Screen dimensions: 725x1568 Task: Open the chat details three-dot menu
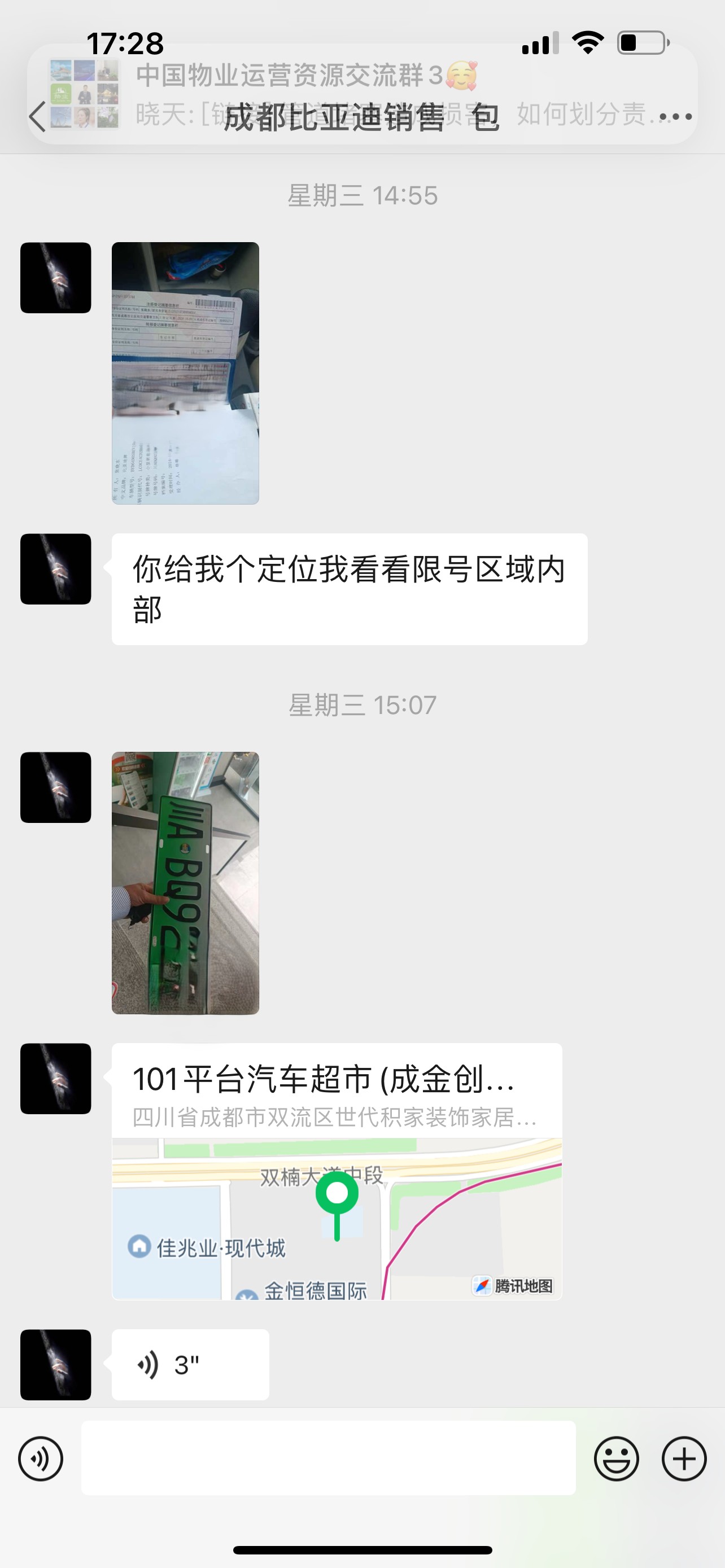(x=676, y=116)
